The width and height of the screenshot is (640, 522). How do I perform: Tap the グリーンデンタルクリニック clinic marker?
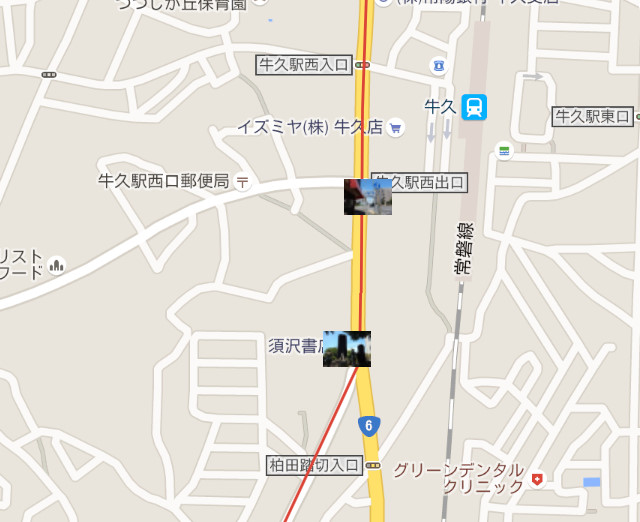pyautogui.click(x=538, y=479)
